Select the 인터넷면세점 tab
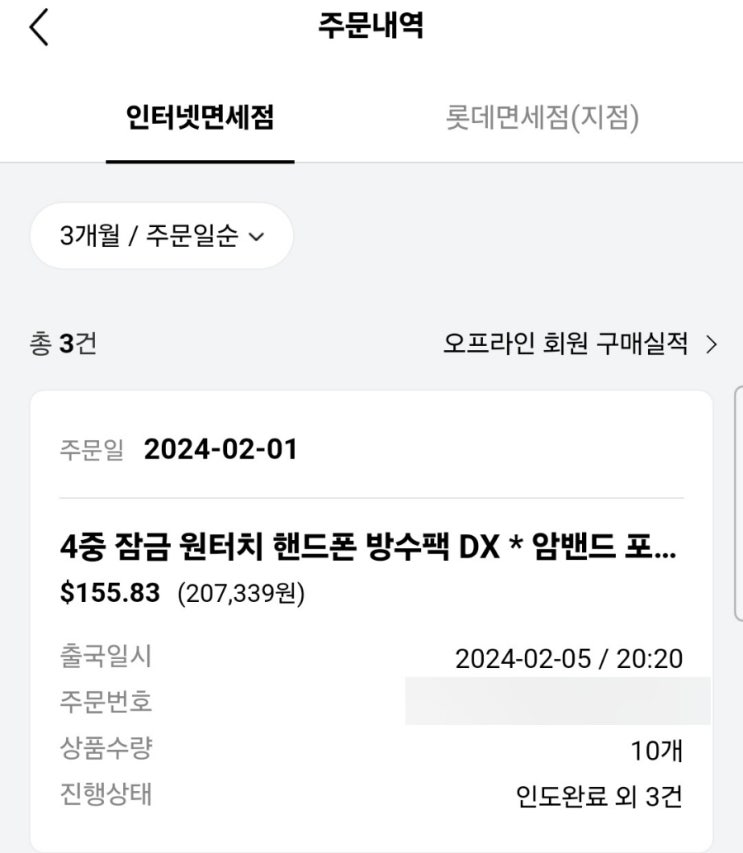 coord(200,117)
